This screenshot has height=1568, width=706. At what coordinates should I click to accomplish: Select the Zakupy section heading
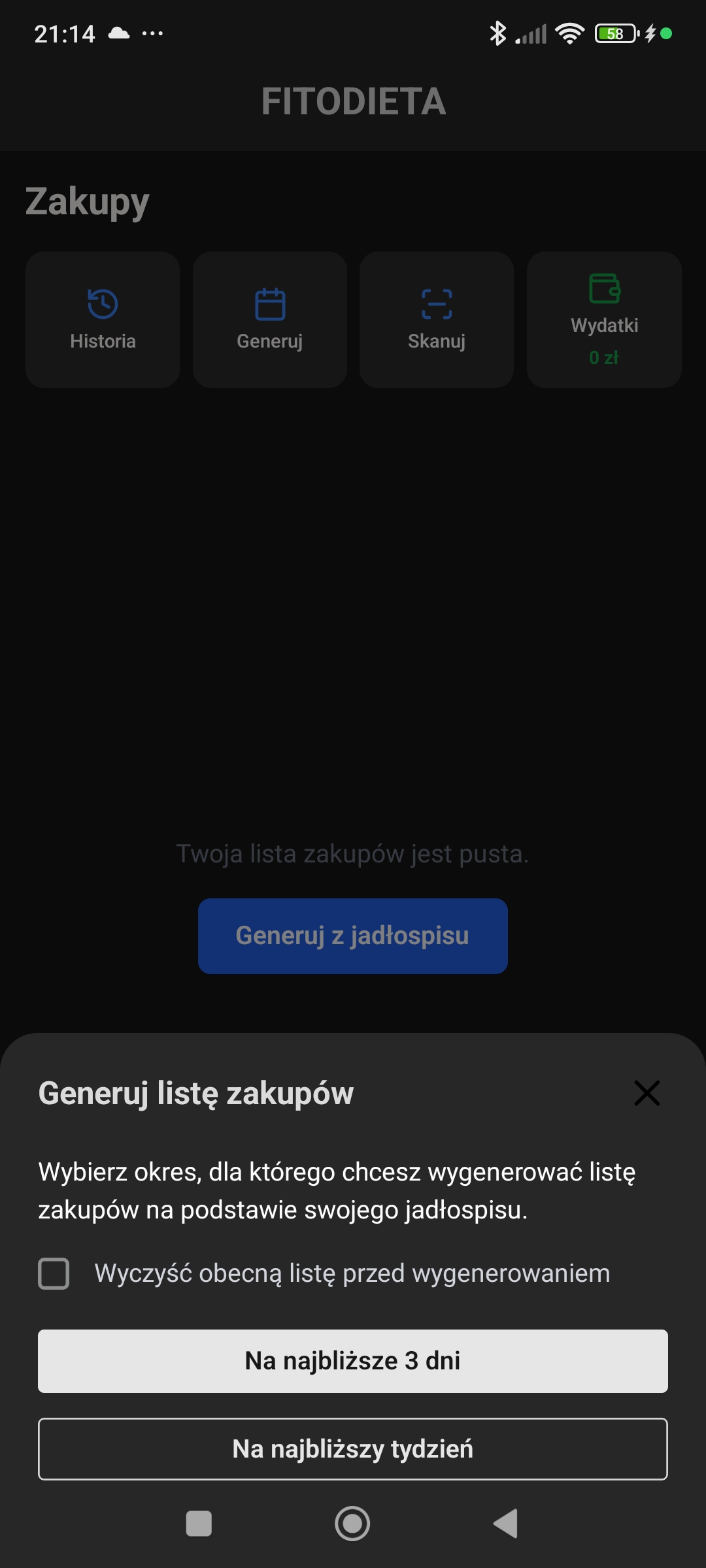[x=86, y=201]
